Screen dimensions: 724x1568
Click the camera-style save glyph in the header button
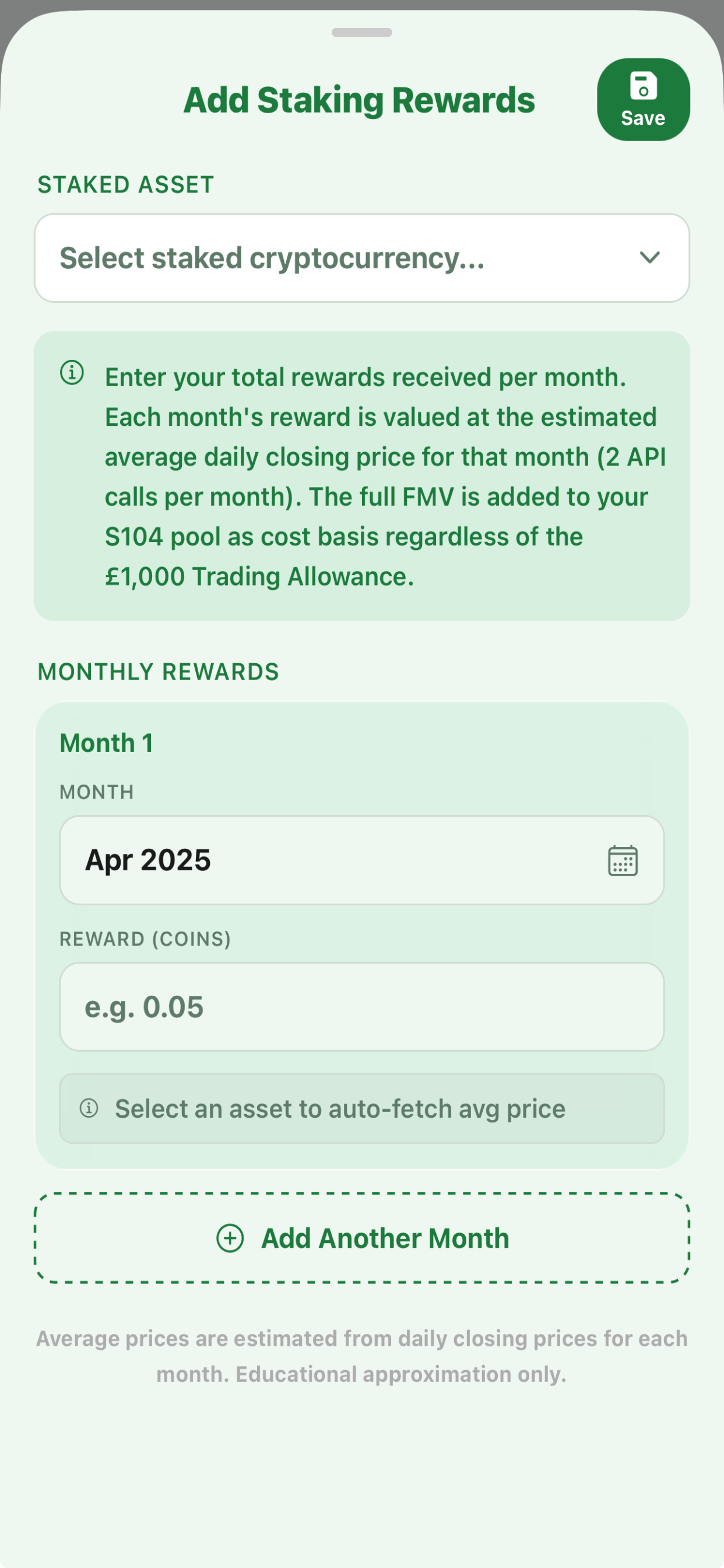coord(643,87)
